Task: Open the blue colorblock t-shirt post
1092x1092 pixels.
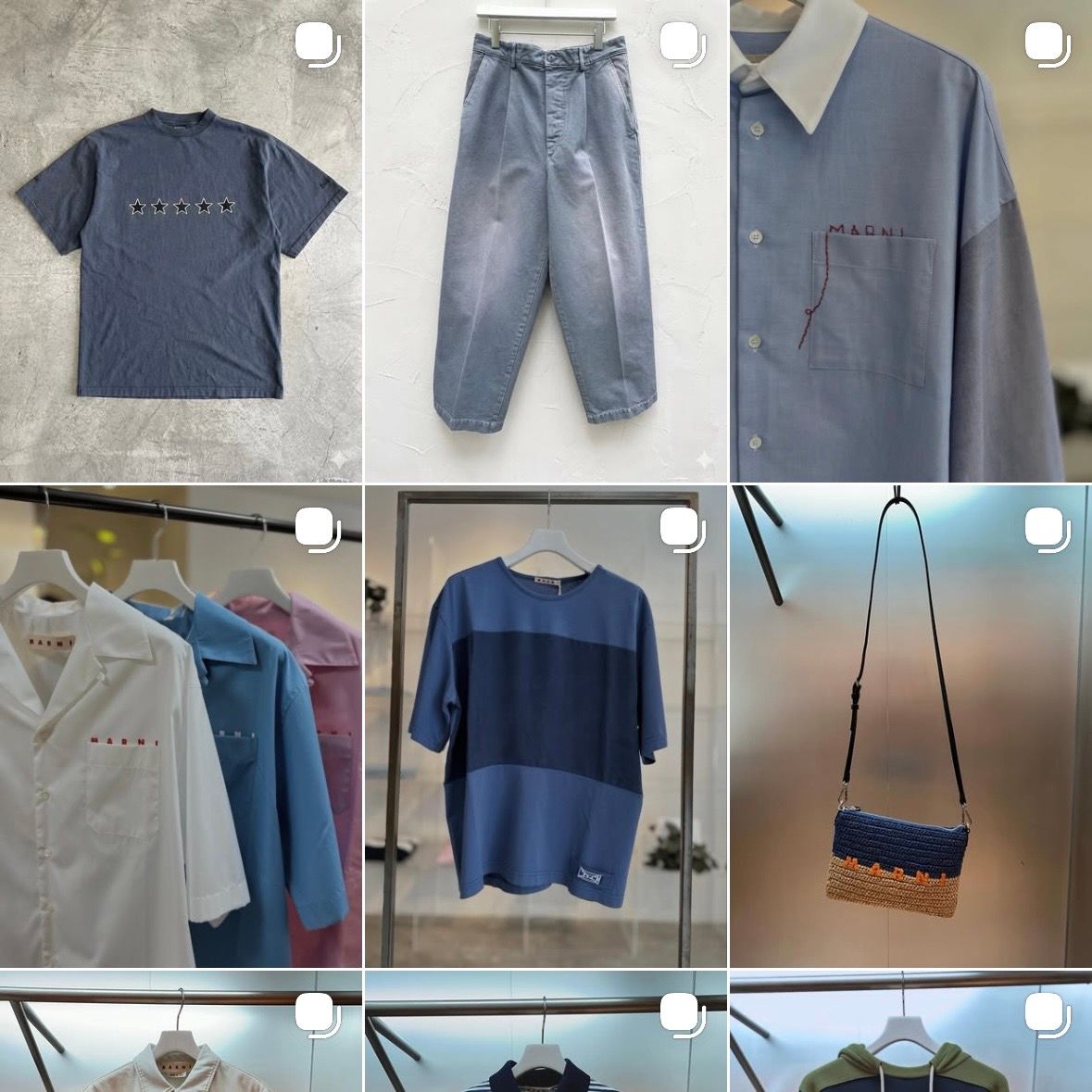Action: [x=546, y=726]
